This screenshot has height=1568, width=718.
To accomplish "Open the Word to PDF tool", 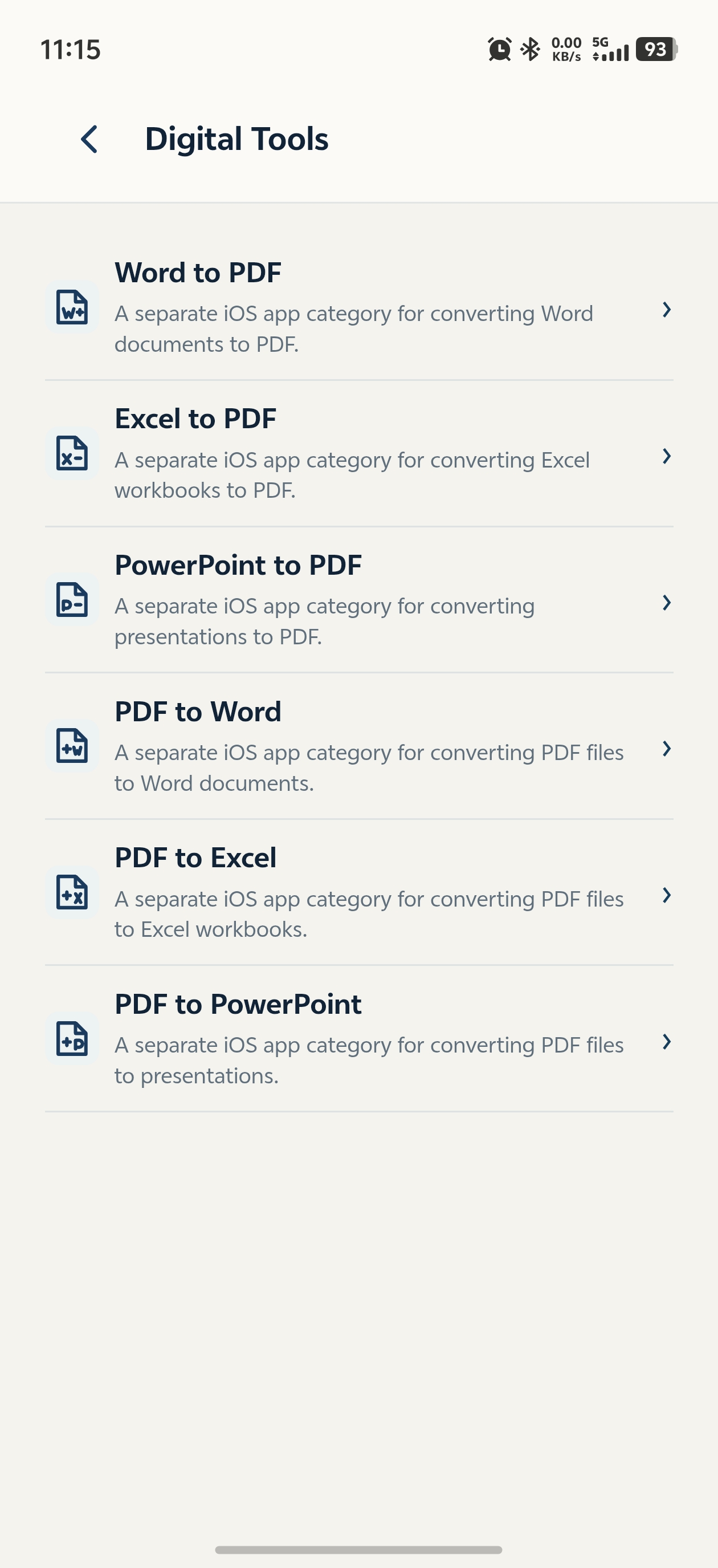I will click(359, 307).
